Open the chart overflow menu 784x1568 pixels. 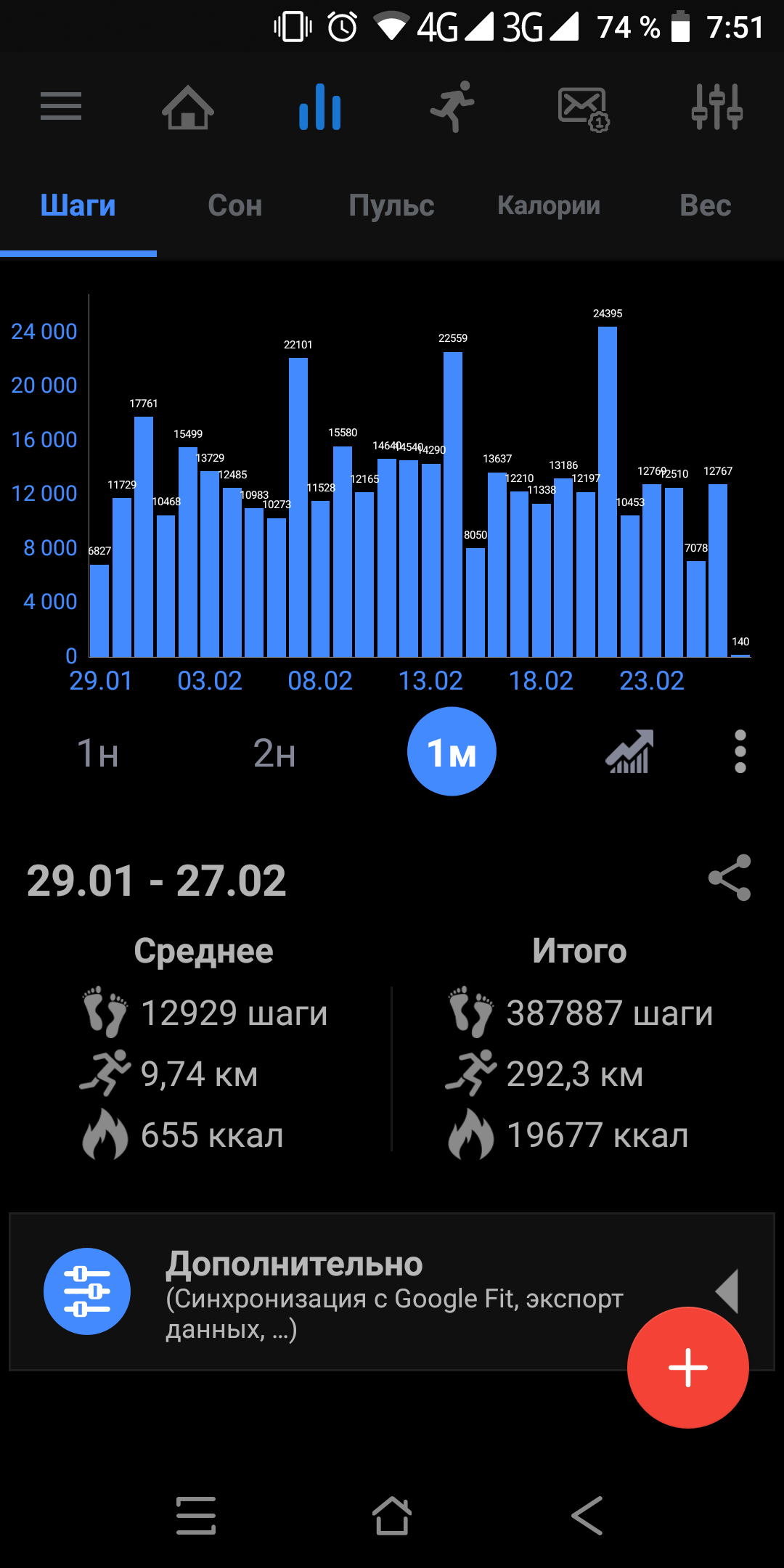740,752
